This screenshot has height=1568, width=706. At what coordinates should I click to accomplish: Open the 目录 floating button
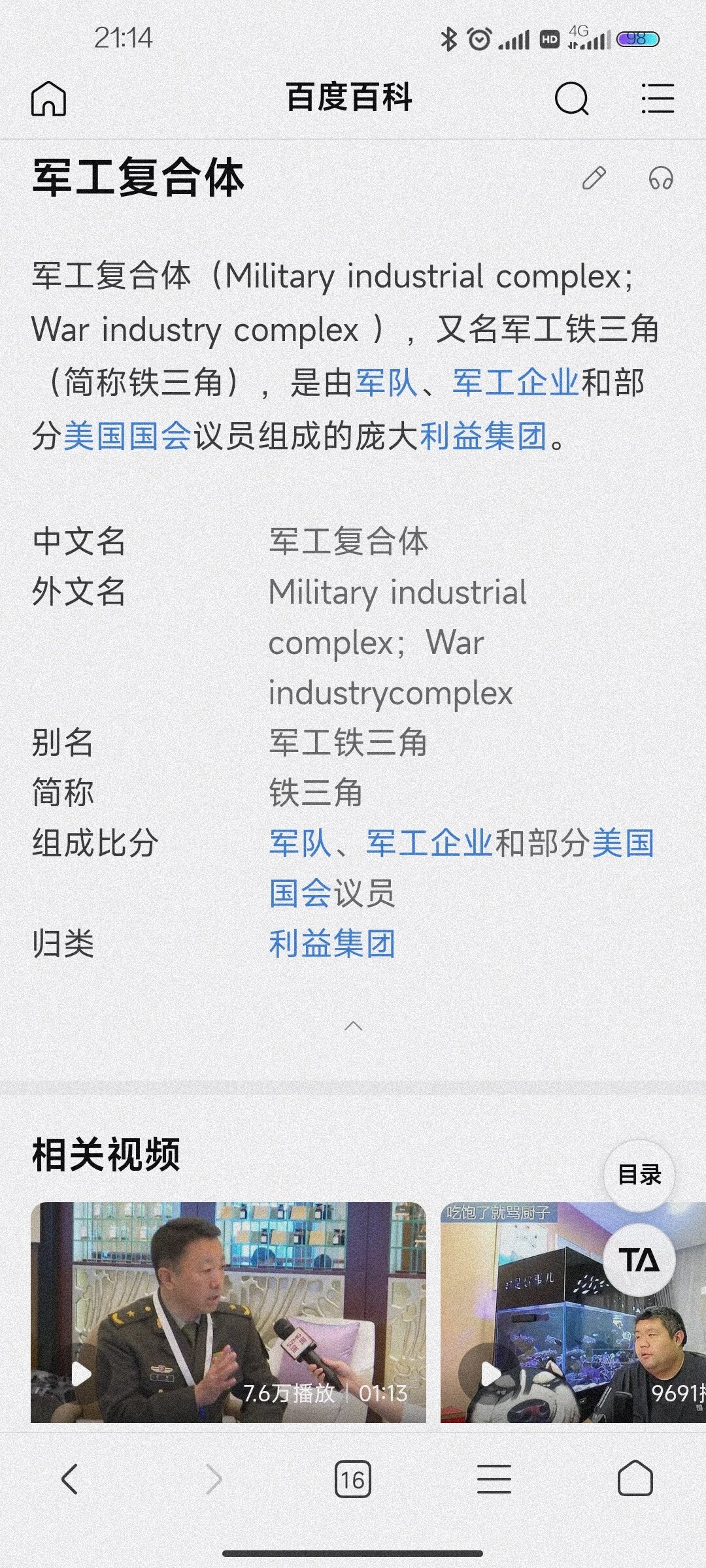pyautogui.click(x=639, y=1175)
